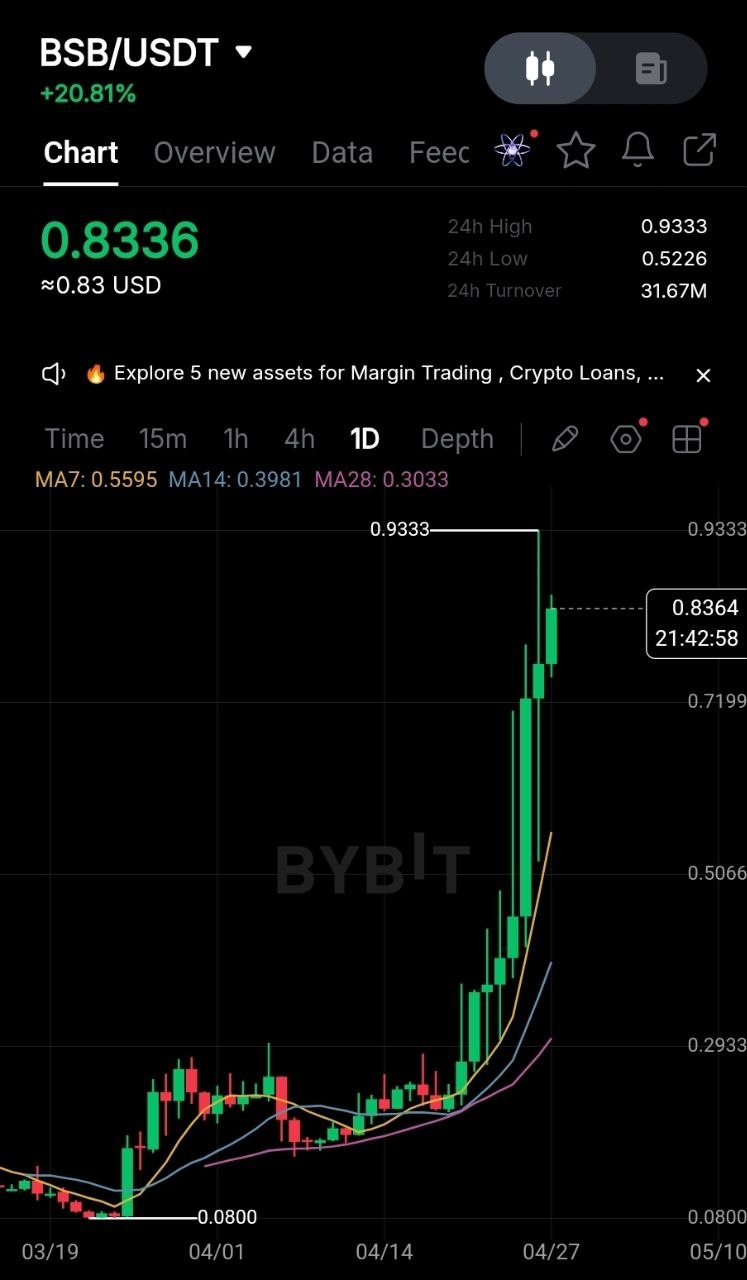Switch to candlestick chart view toggle
The image size is (747, 1280).
point(540,69)
